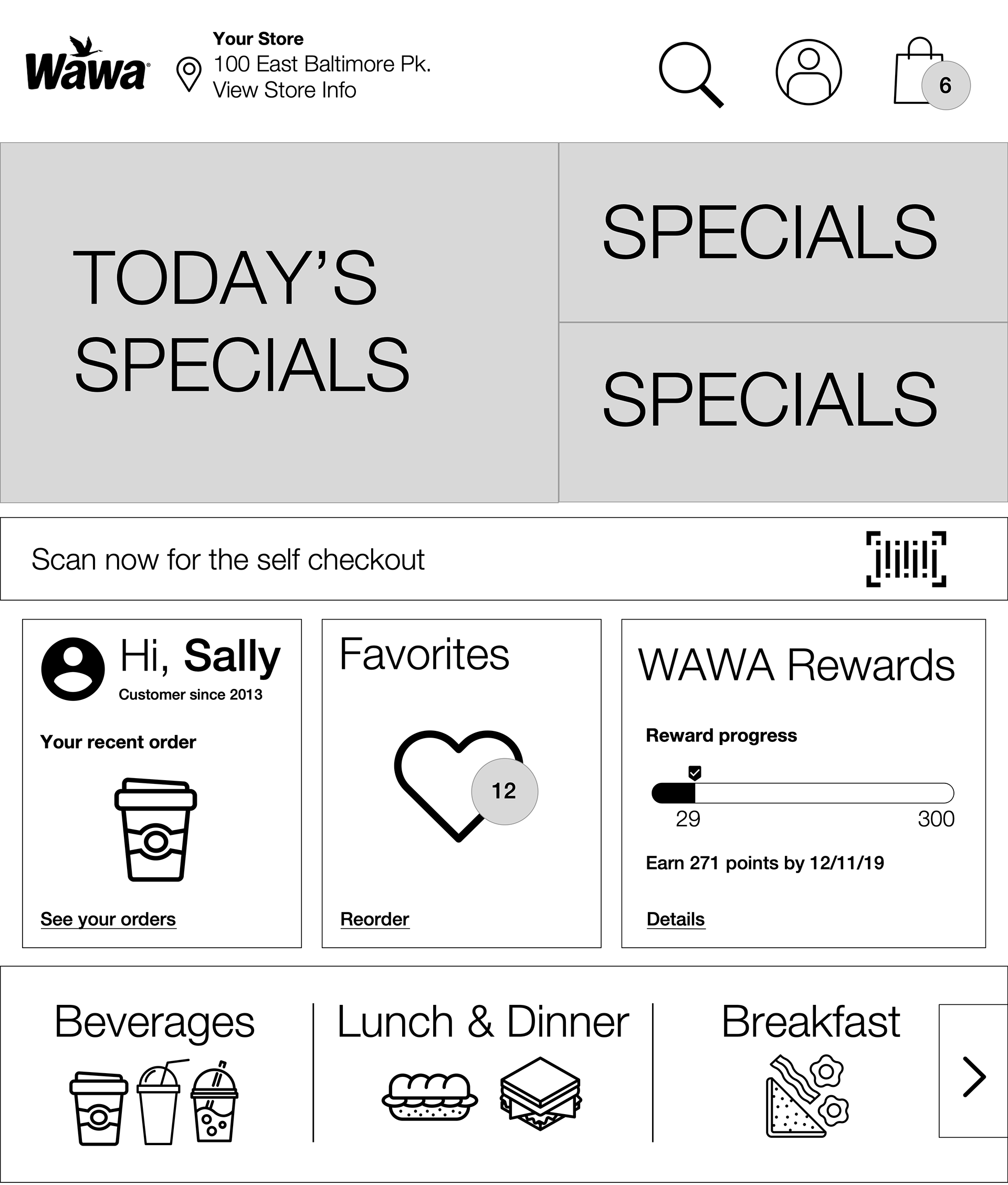Tap View Store Info
Image resolution: width=1008 pixels, height=1185 pixels.
pos(284,90)
